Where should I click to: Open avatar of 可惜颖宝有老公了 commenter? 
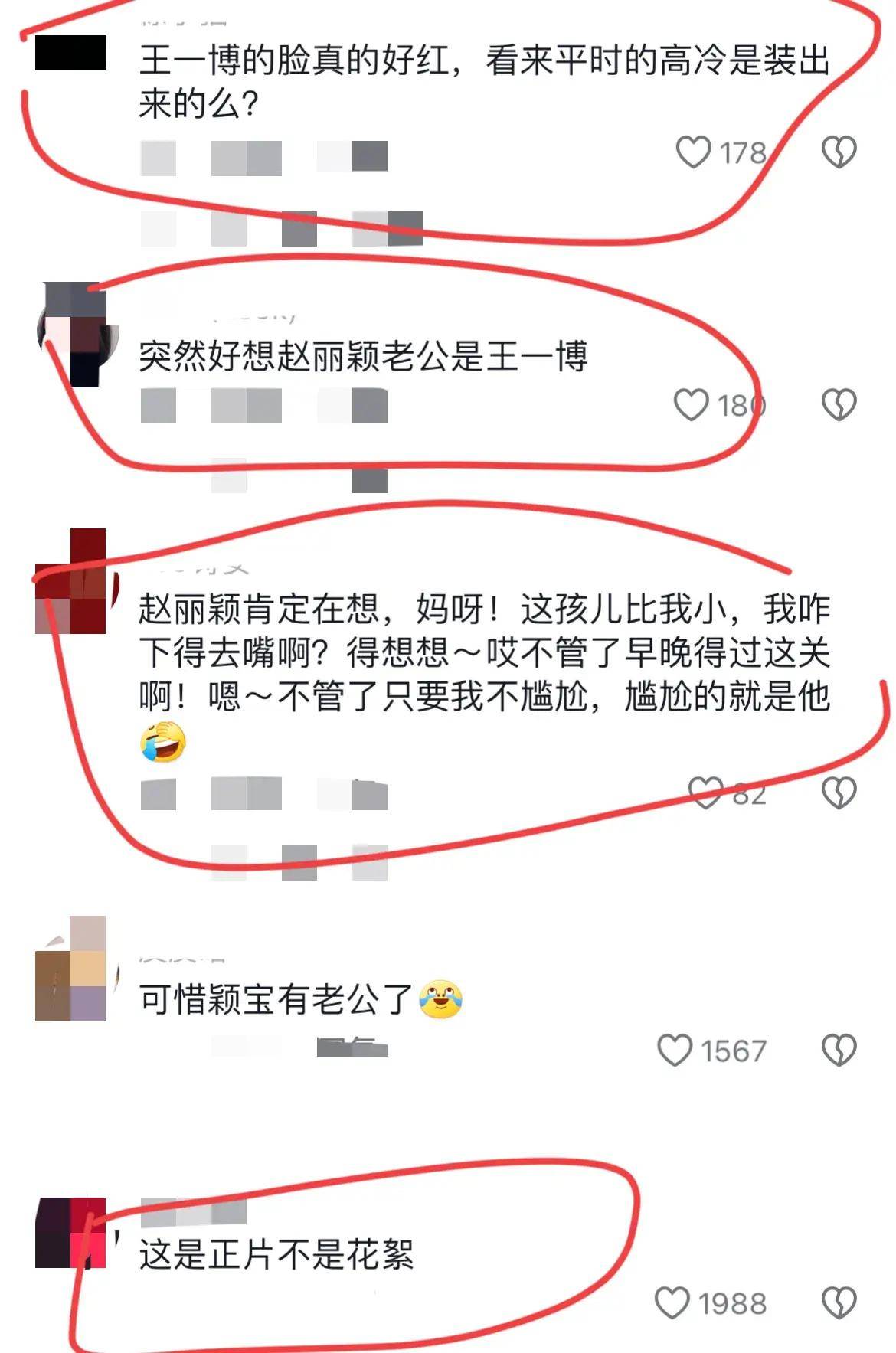pos(71,969)
